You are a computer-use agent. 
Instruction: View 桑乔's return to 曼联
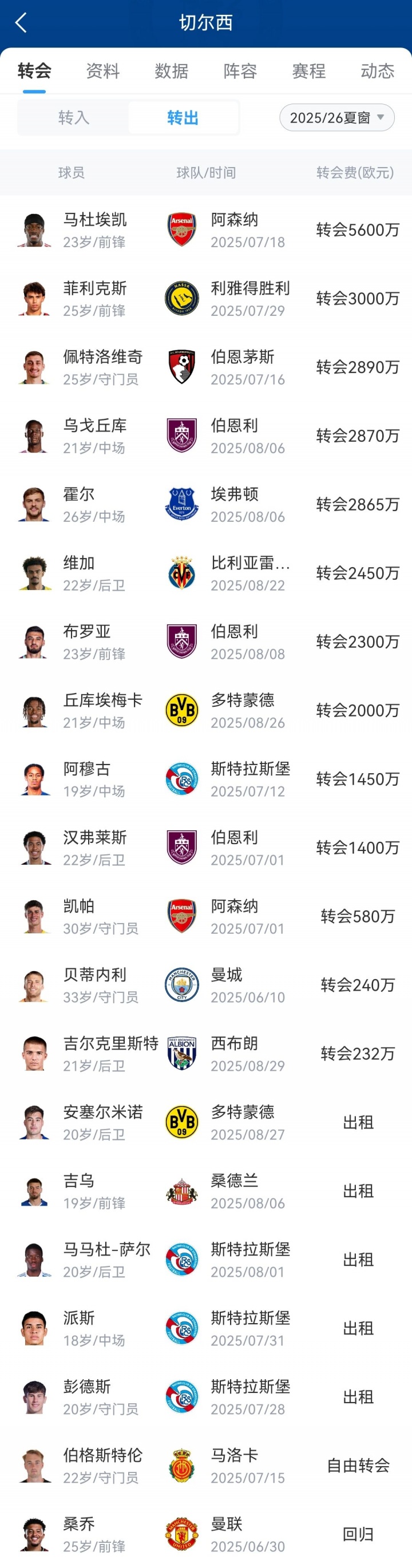tap(205, 1534)
